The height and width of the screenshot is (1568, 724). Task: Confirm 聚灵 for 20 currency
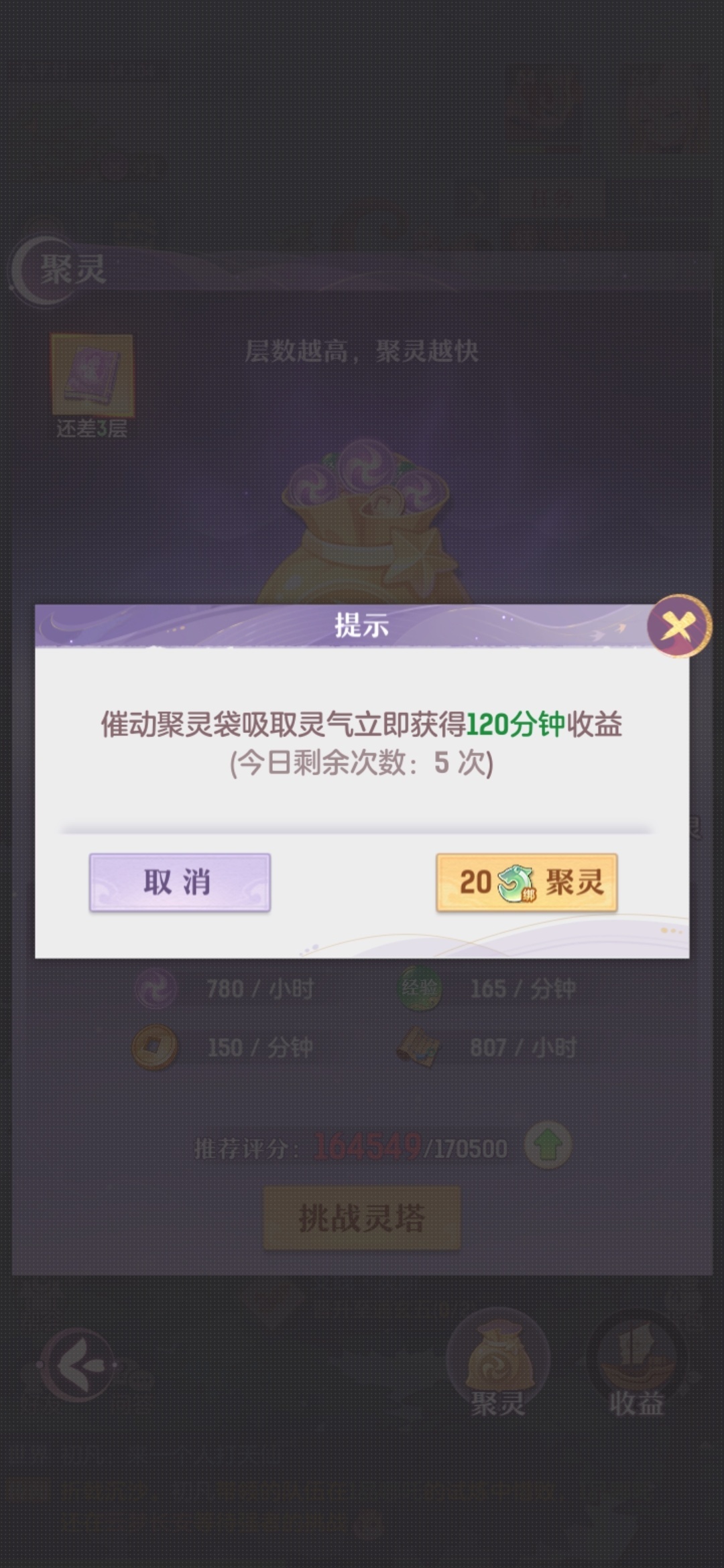click(x=526, y=882)
